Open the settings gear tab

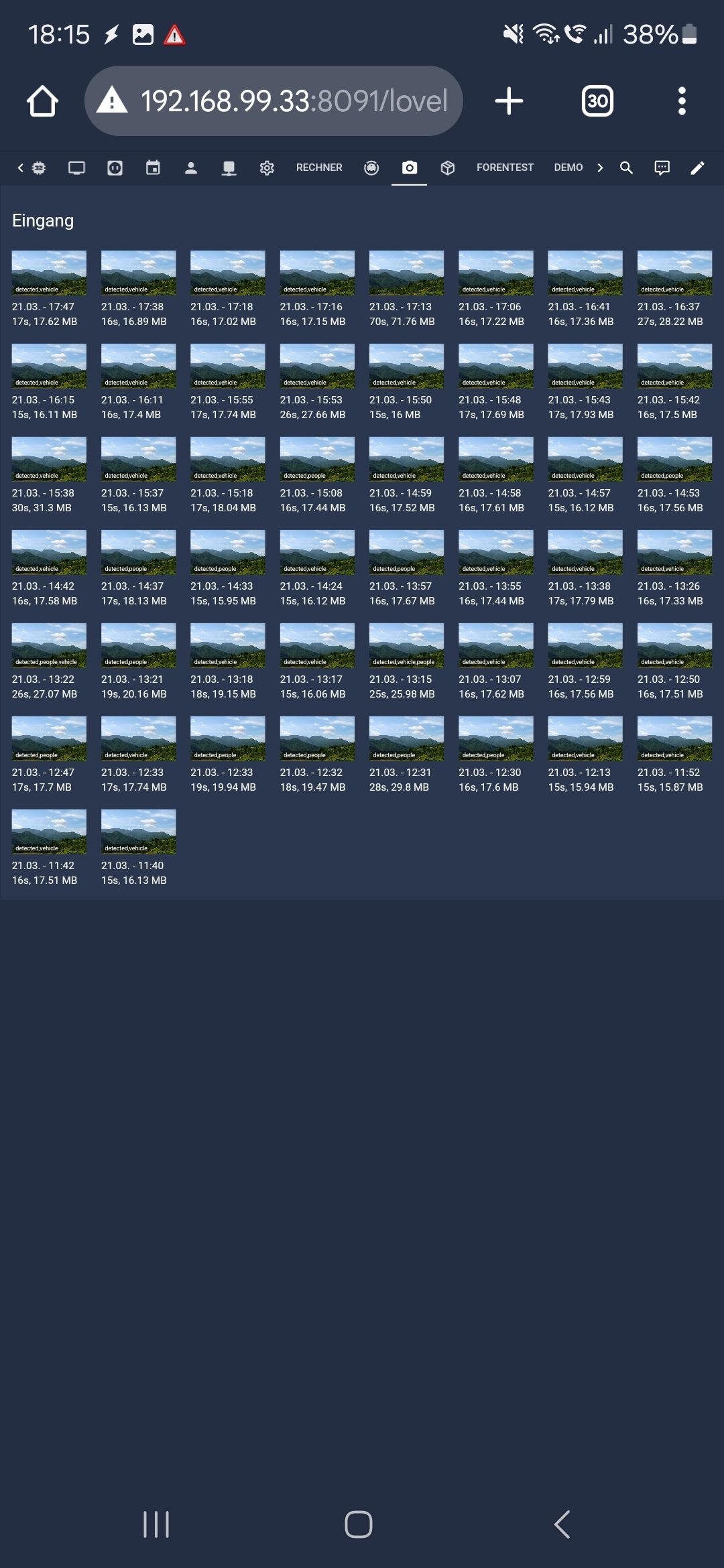pos(267,168)
